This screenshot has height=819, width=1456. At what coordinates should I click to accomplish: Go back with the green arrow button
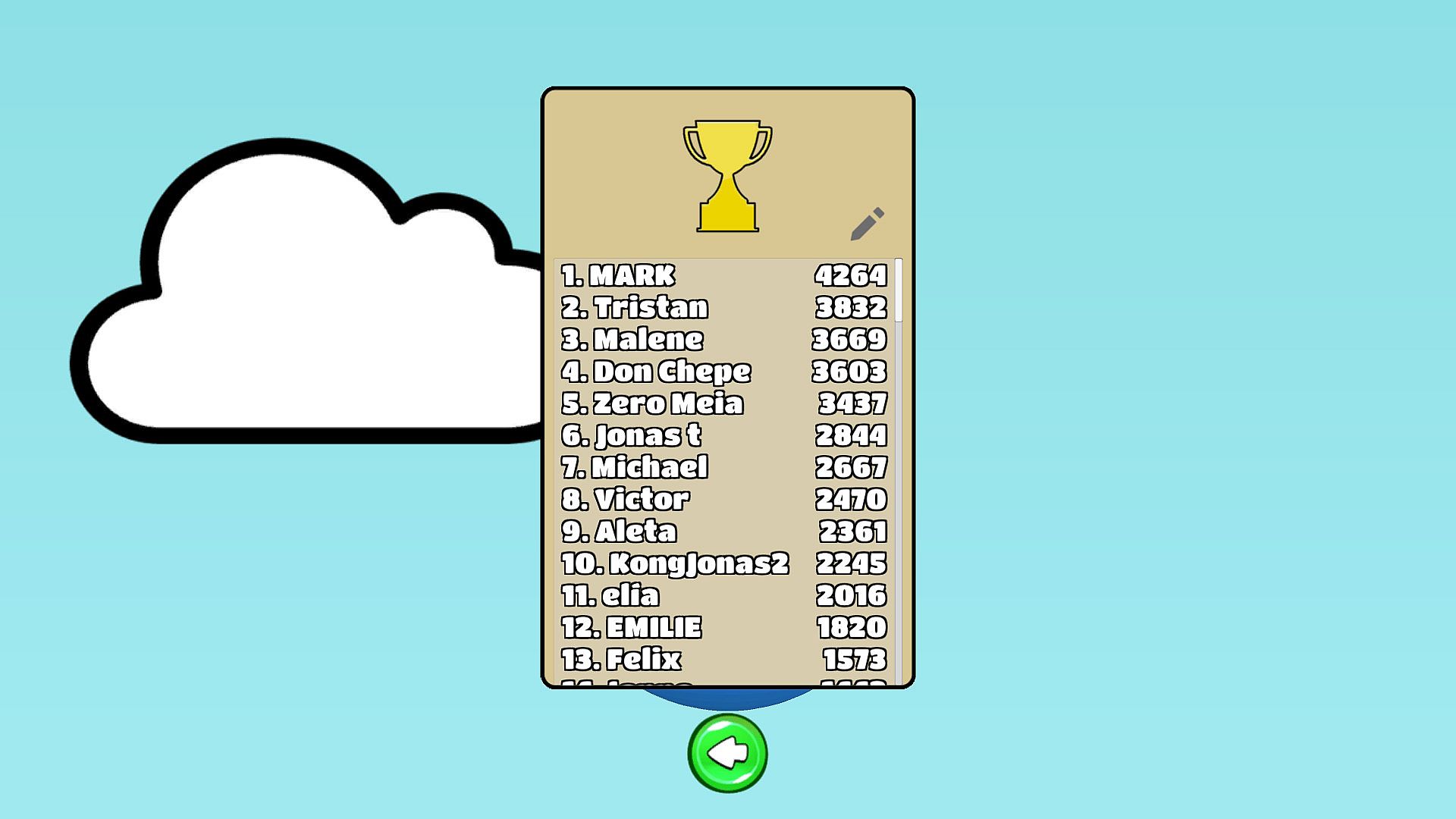(727, 753)
